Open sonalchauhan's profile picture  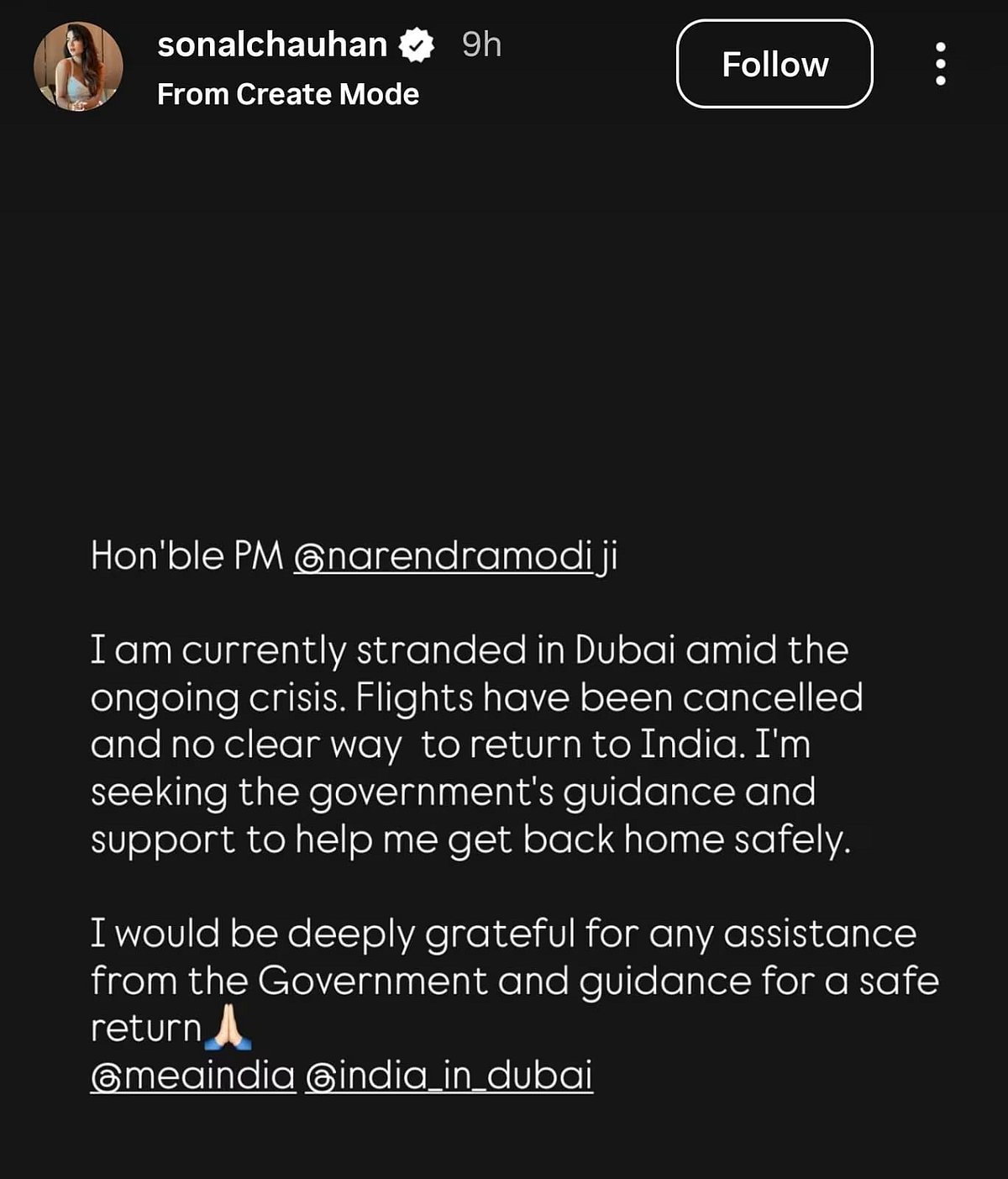click(x=78, y=66)
